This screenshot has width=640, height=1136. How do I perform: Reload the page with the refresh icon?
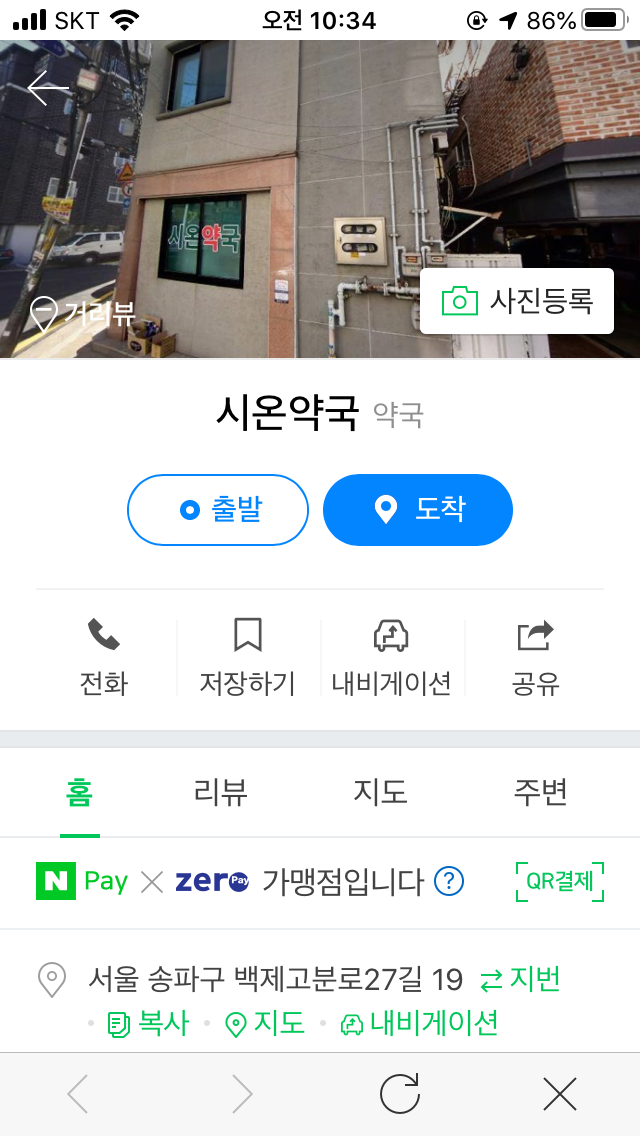click(400, 1095)
